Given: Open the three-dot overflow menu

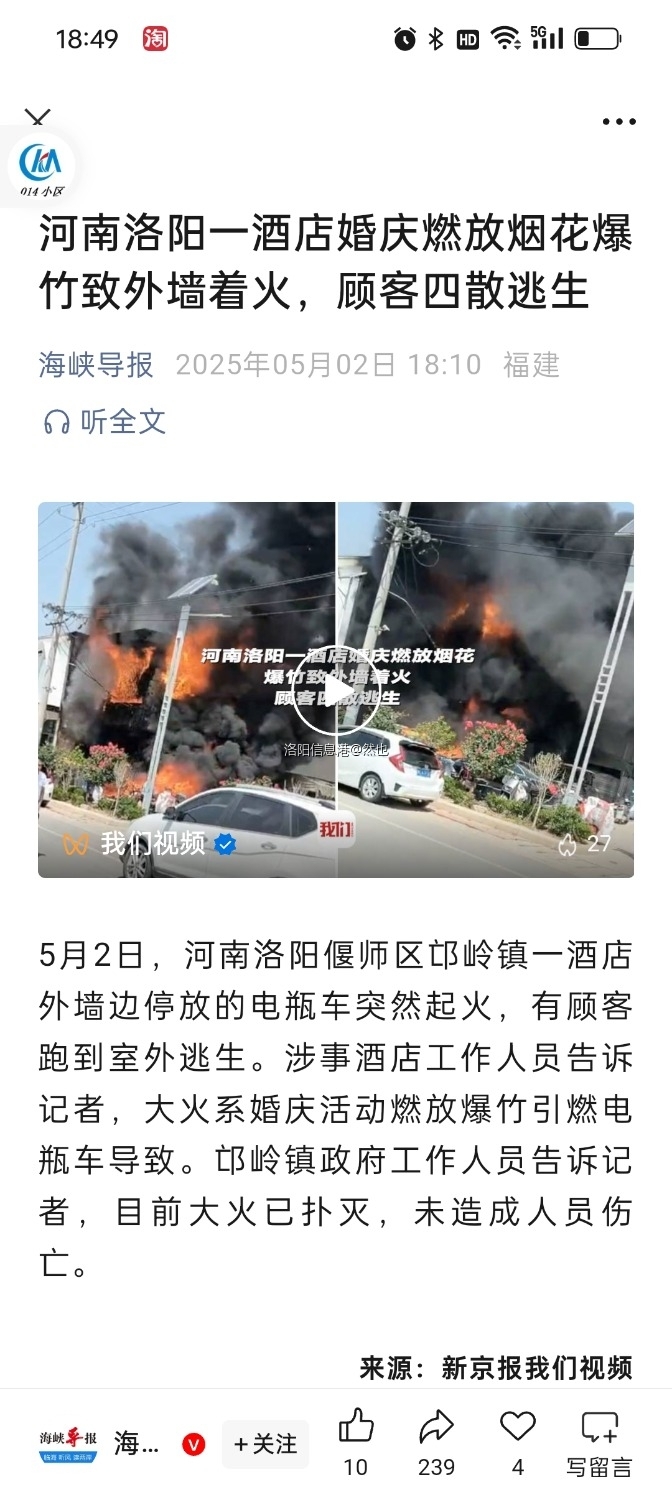Looking at the screenshot, I should pyautogui.click(x=618, y=122).
